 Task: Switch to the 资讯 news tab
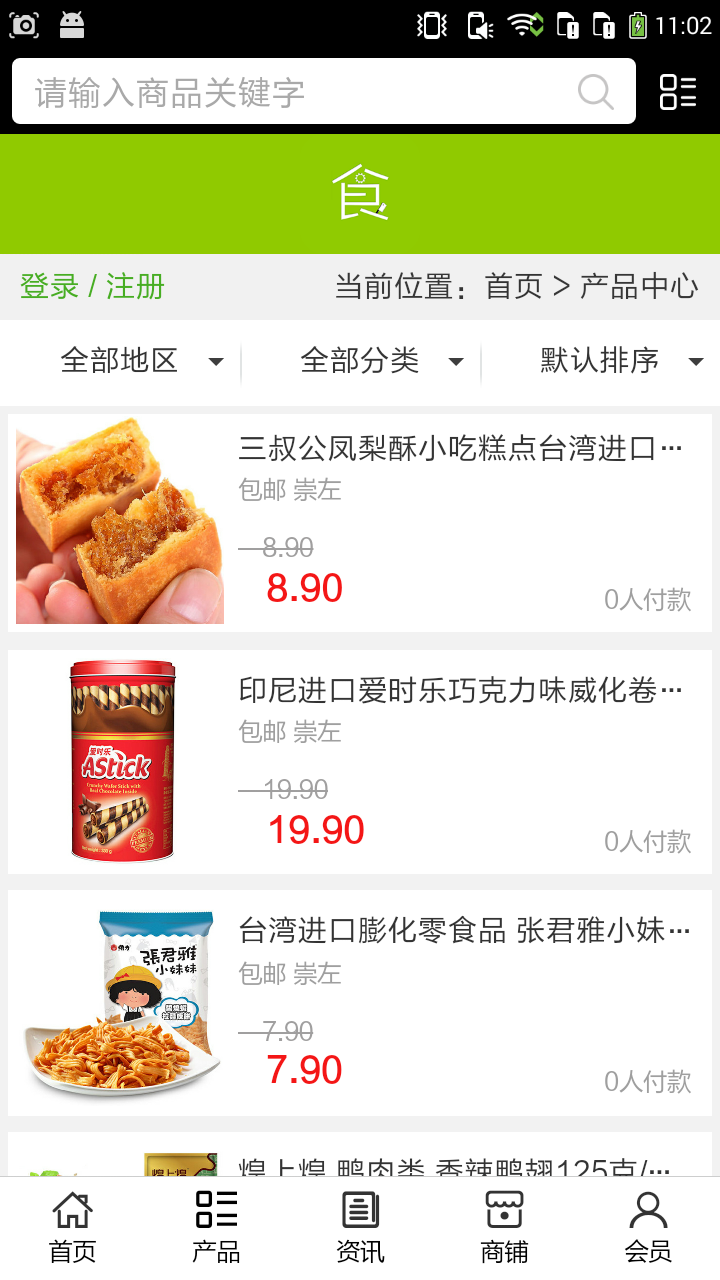coord(360,1227)
